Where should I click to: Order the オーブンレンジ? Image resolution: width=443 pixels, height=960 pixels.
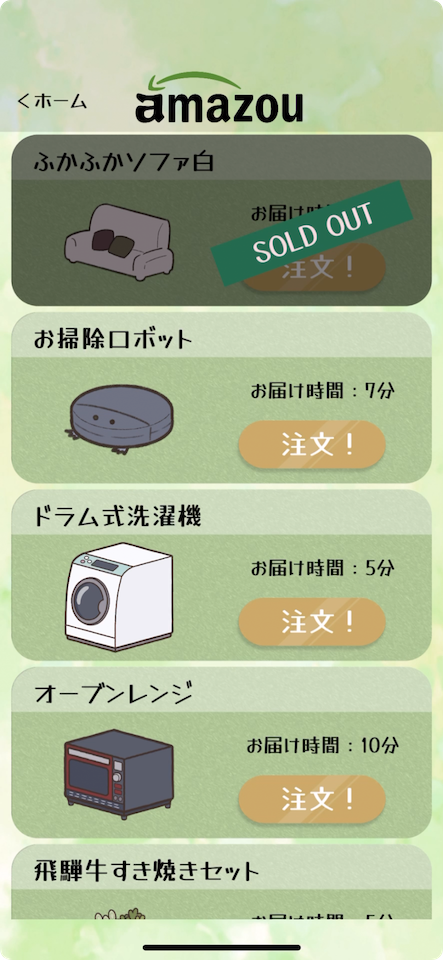click(x=312, y=800)
